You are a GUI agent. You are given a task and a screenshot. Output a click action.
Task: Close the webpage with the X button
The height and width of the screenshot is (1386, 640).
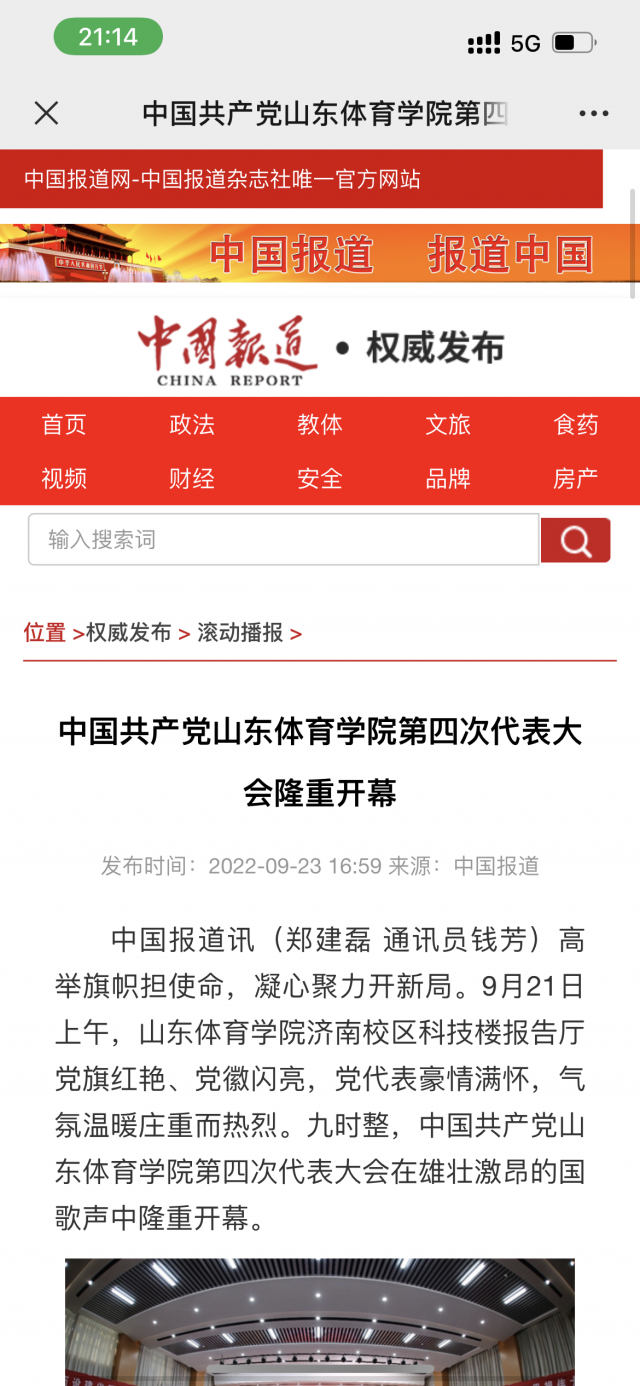[46, 113]
